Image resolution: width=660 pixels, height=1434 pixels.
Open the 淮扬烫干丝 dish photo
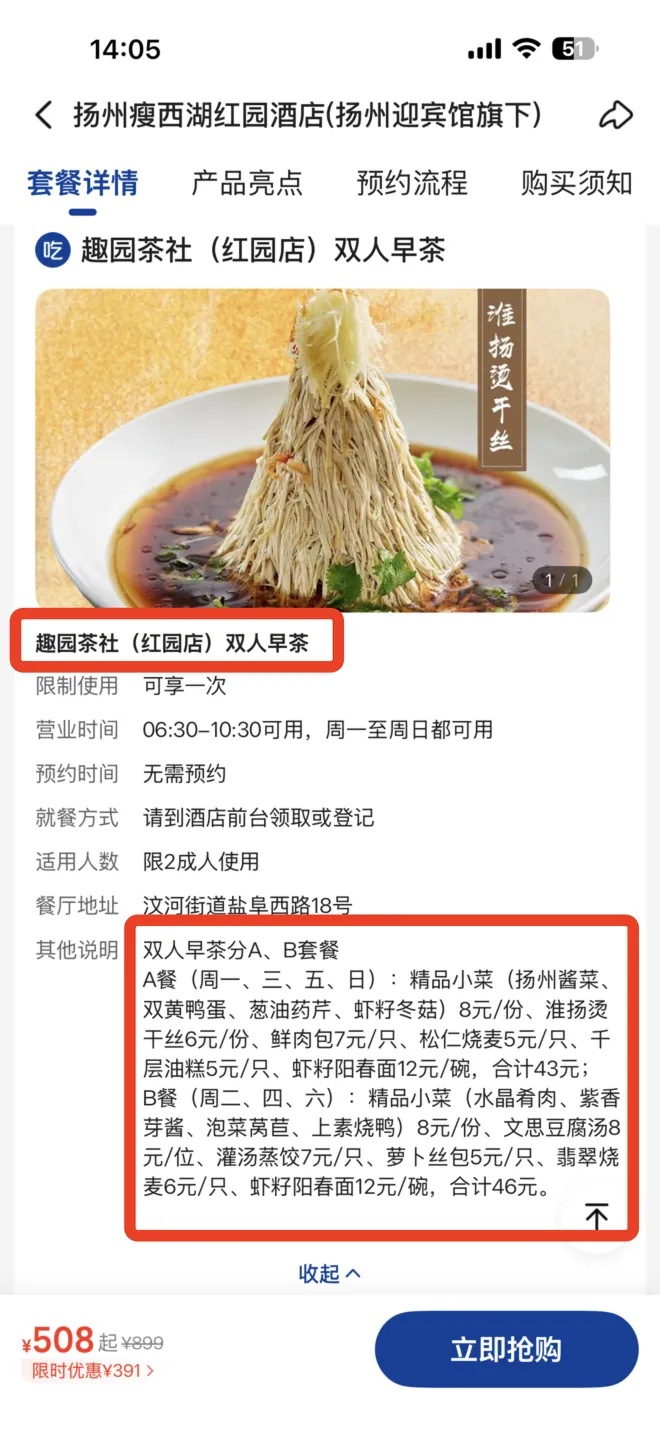(322, 450)
